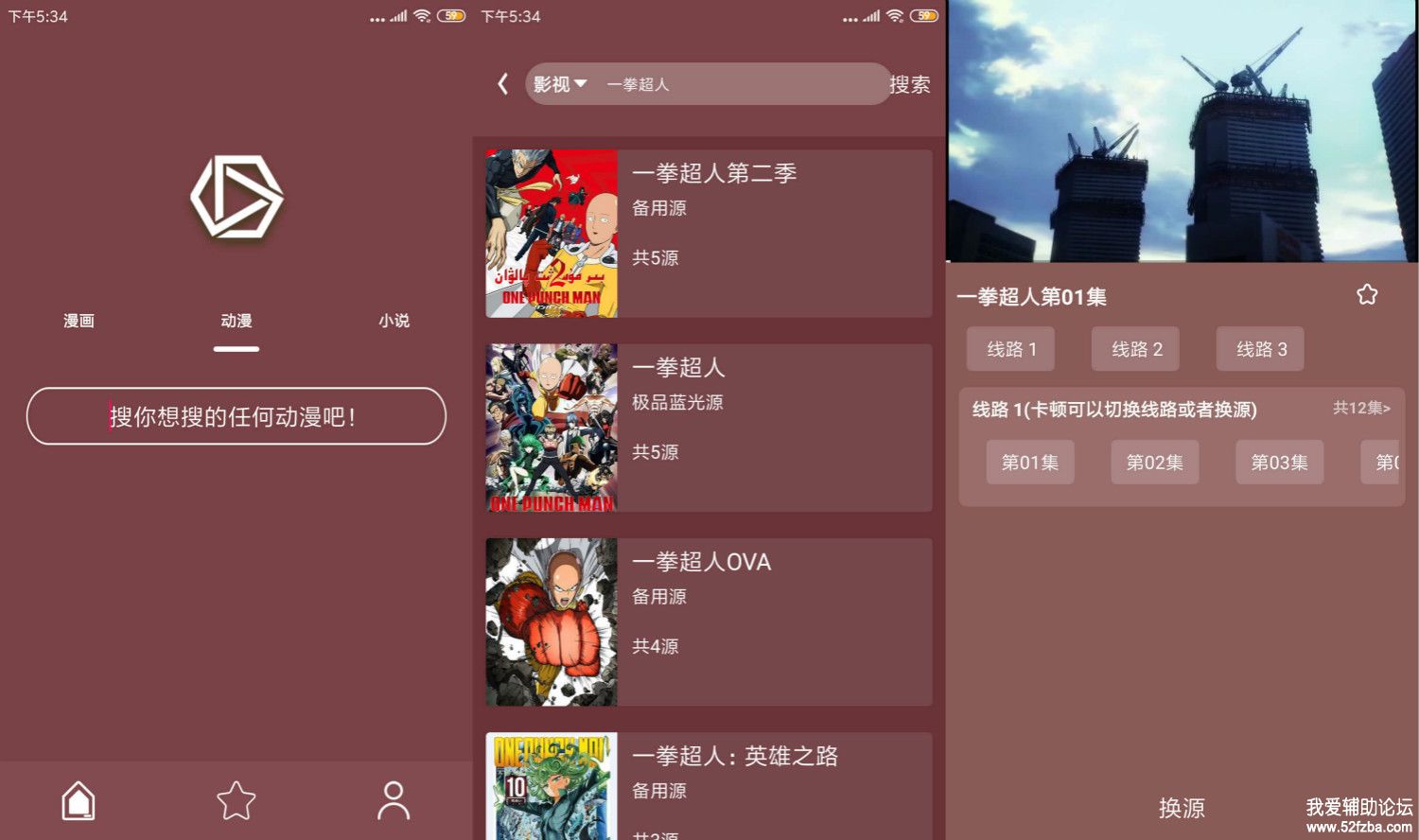
Task: Open 一拳超人第二季 result
Action: pos(709,233)
